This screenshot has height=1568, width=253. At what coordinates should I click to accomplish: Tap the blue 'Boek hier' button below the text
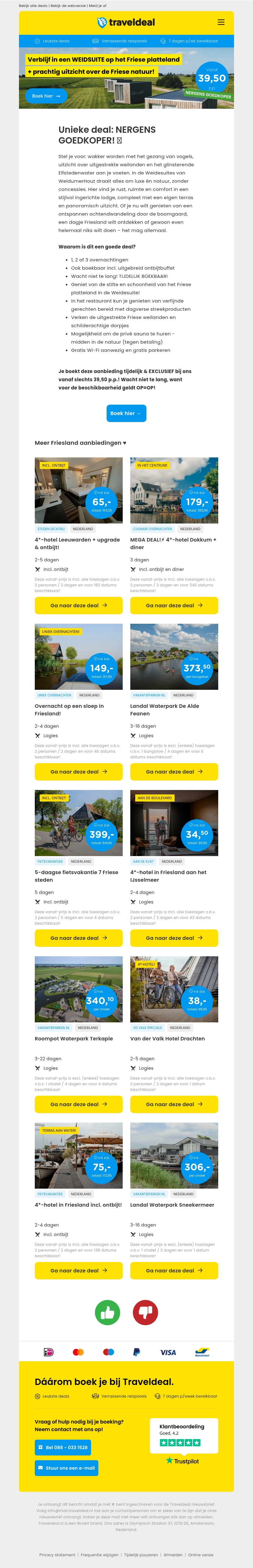click(126, 413)
